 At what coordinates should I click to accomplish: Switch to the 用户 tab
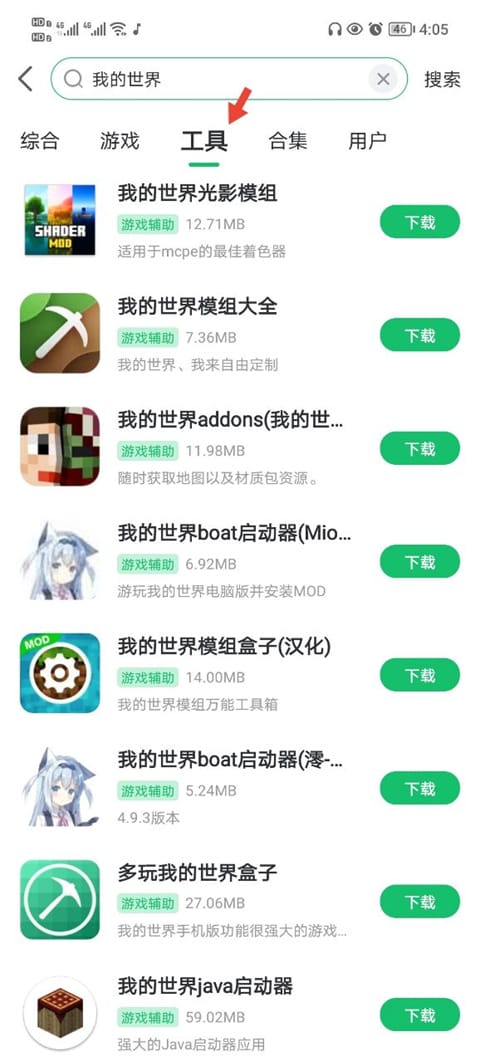tap(368, 141)
